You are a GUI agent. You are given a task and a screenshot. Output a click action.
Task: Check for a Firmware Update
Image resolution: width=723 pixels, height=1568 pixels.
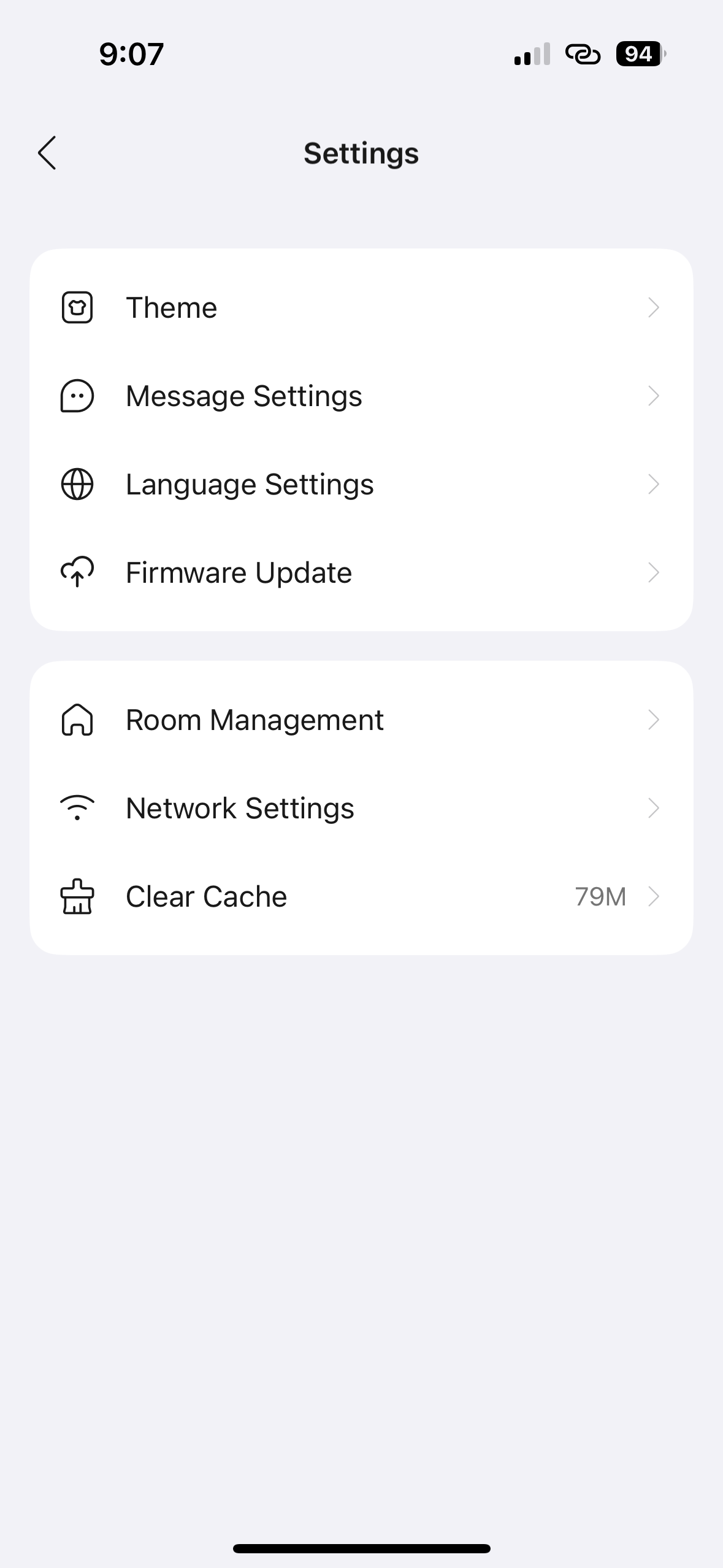point(361,572)
